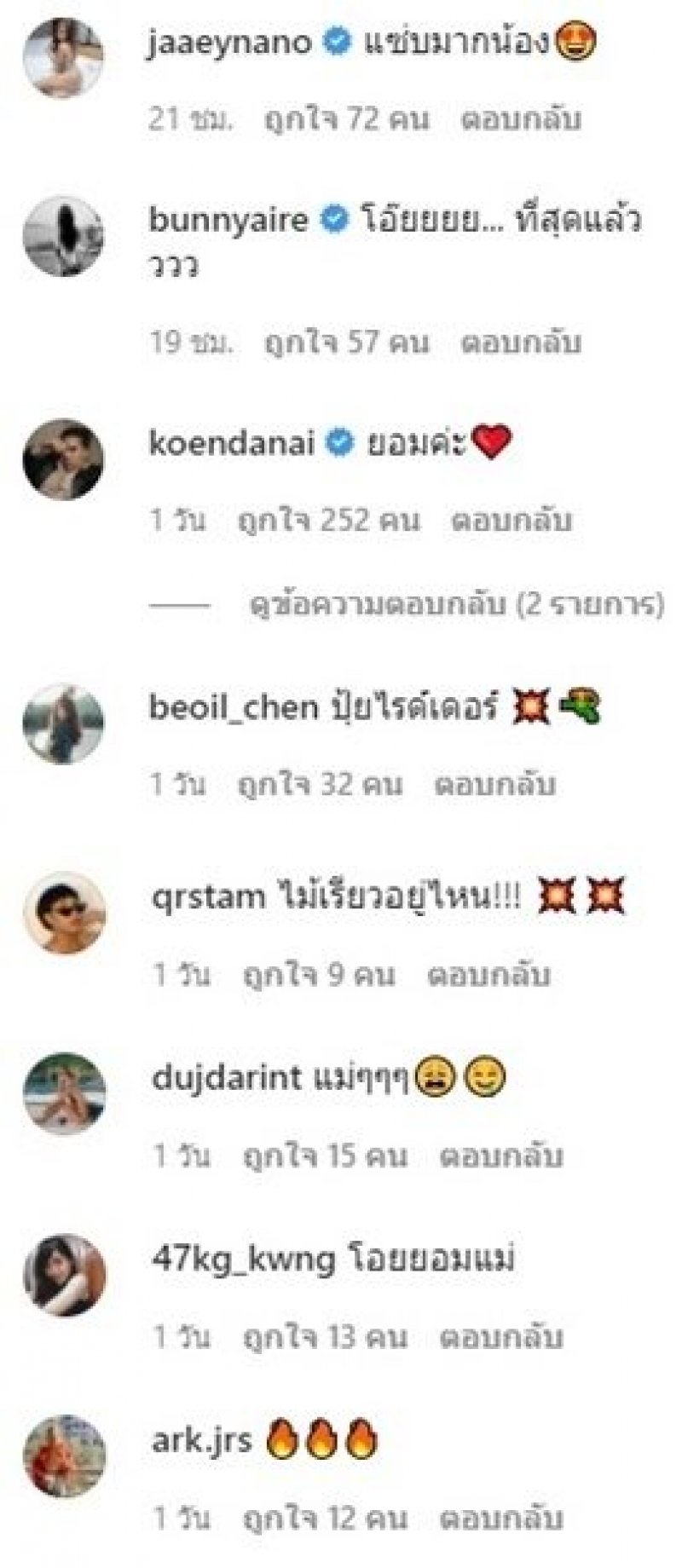Viewport: 682px width, 1568px height.
Task: See the 252 likes on koendanai's comment
Action: tap(329, 521)
